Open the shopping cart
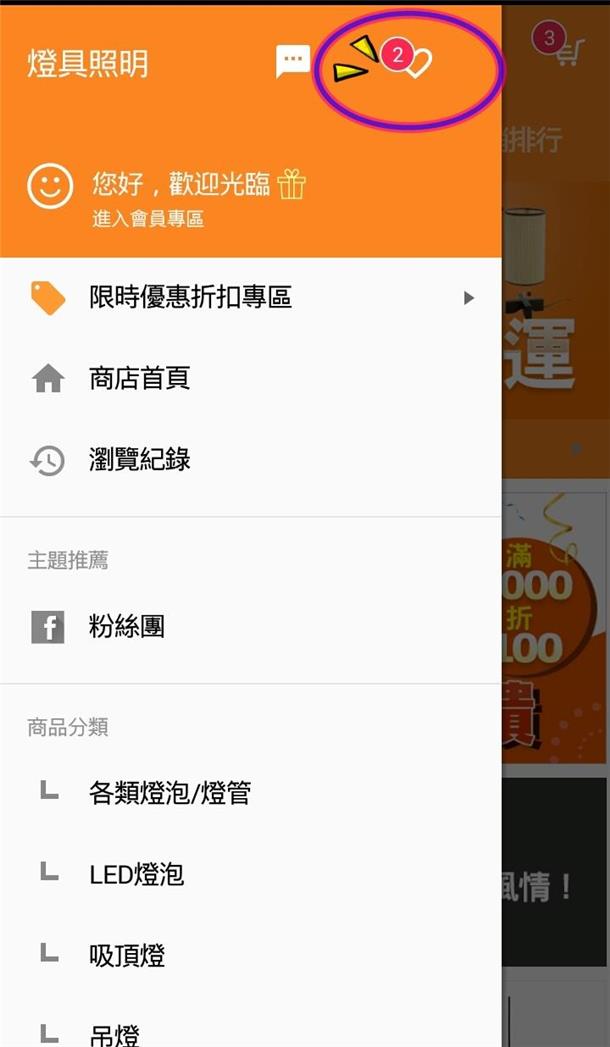610x1047 pixels. [x=568, y=50]
